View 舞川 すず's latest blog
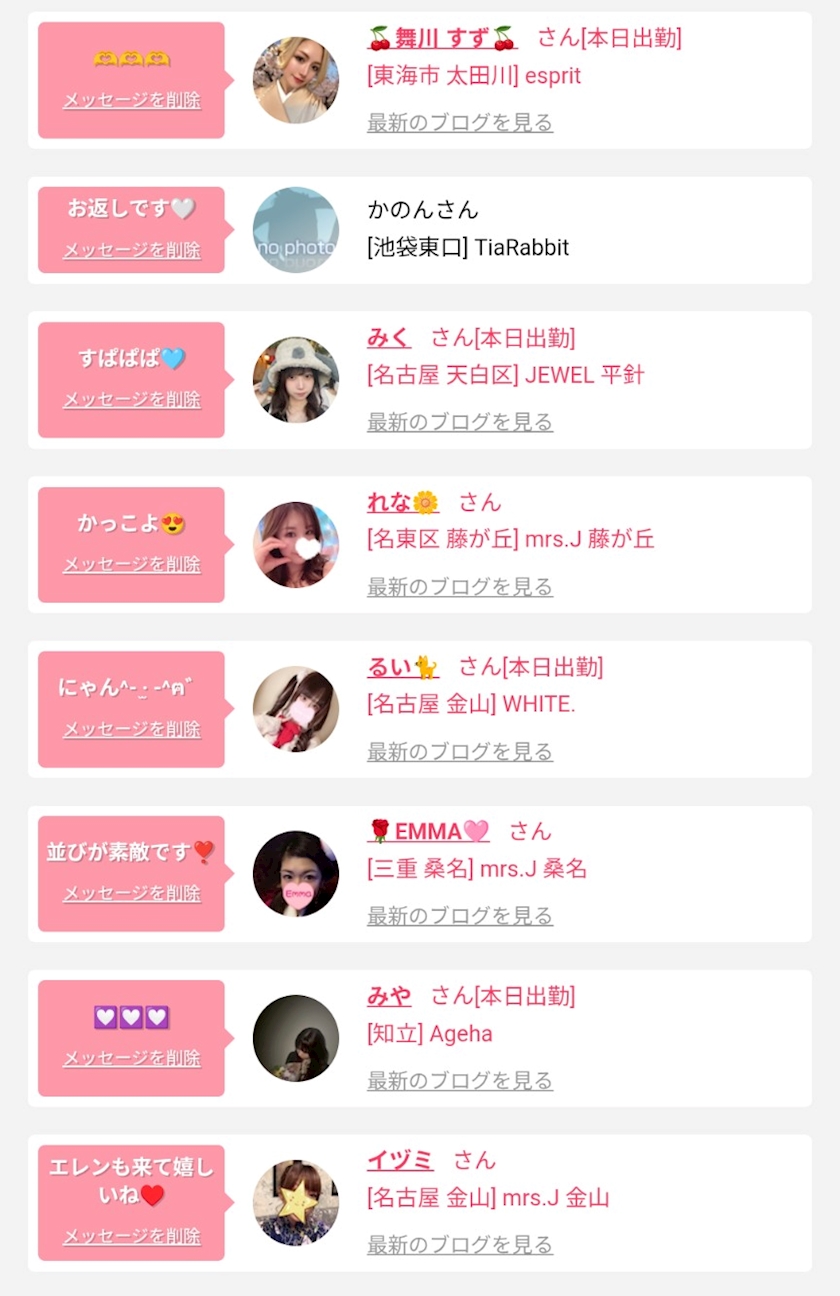 pyautogui.click(x=459, y=123)
